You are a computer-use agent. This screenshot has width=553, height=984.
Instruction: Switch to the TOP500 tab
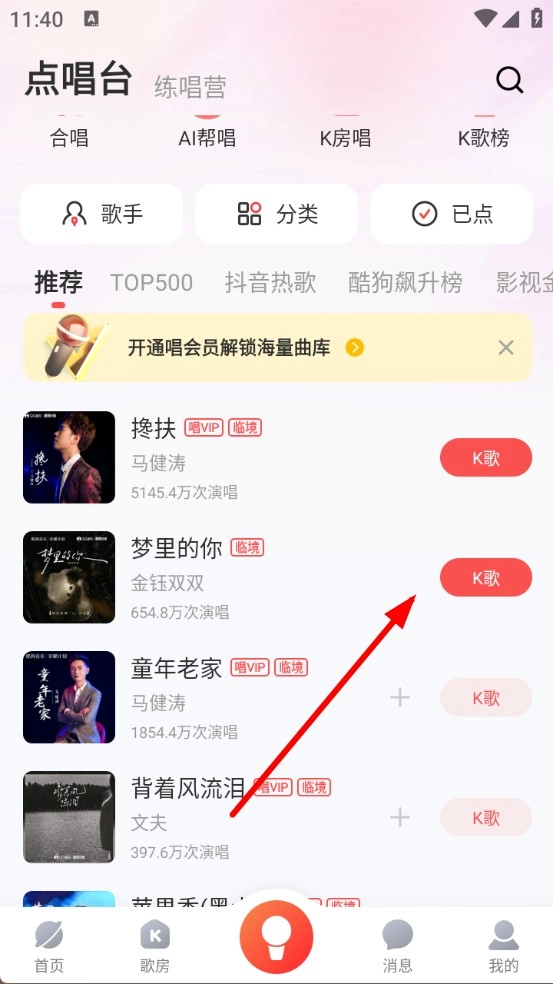[151, 283]
